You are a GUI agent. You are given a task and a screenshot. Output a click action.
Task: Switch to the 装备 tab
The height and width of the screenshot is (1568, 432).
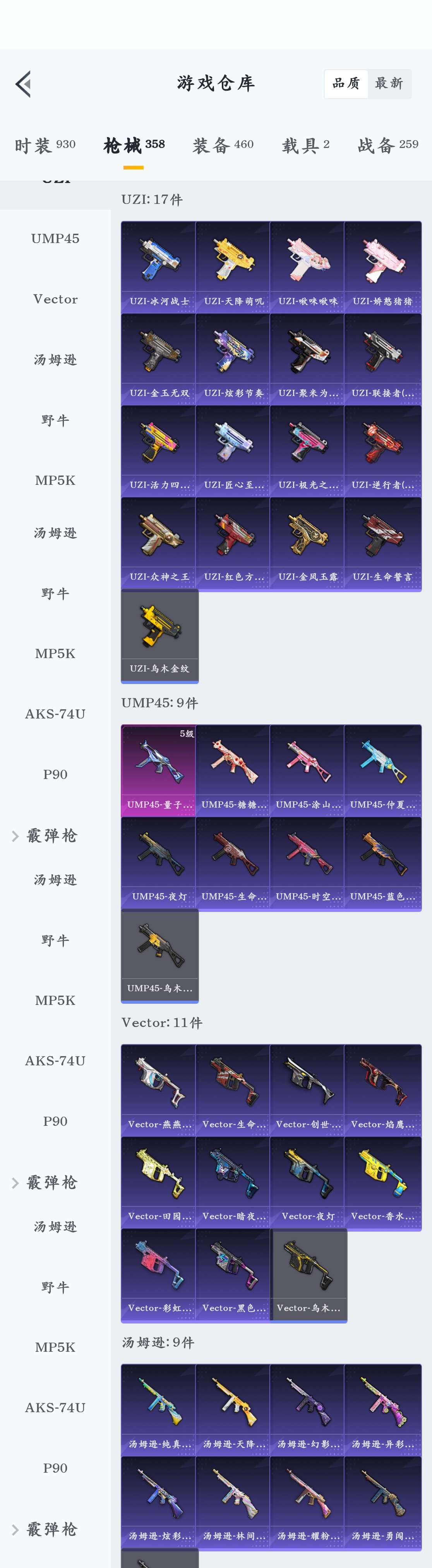point(223,145)
